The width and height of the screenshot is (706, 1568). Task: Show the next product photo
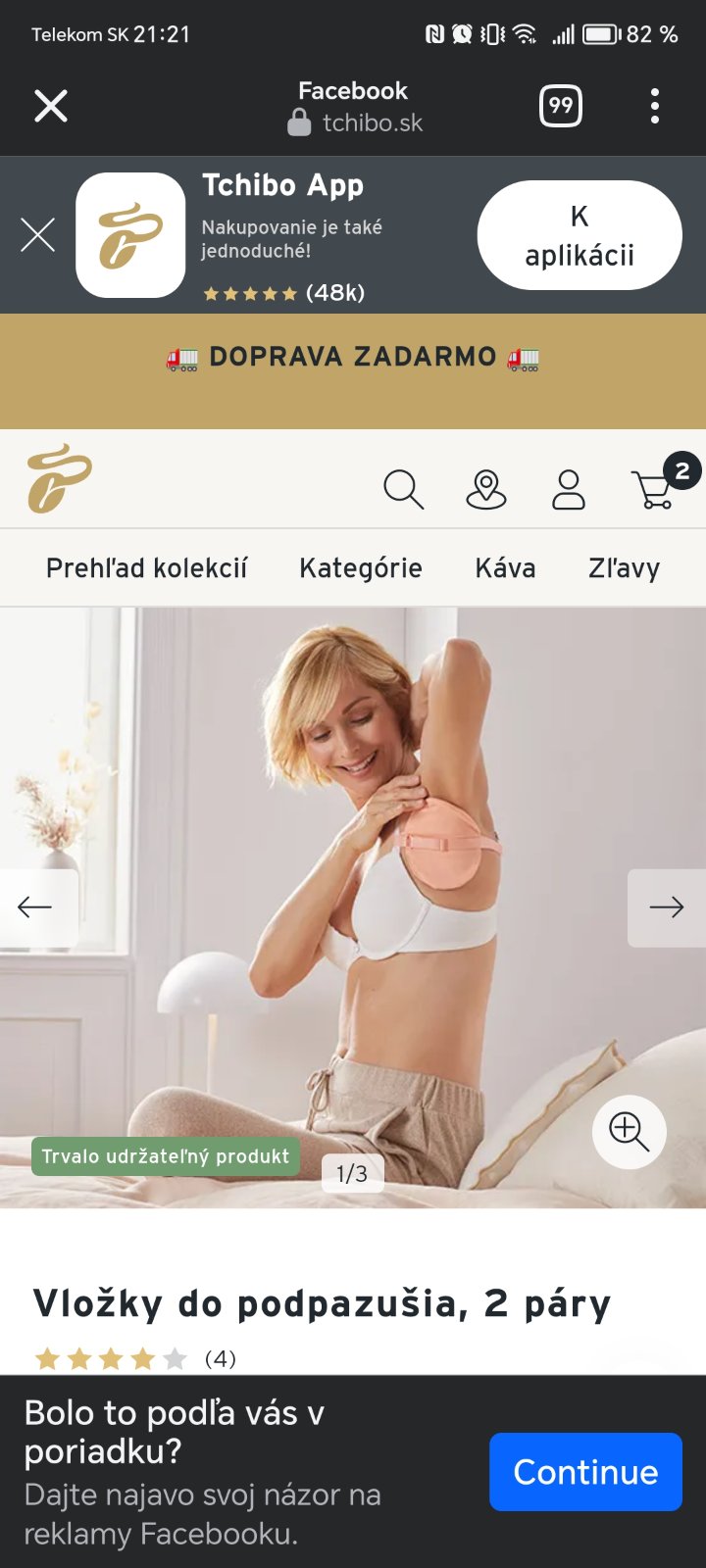pyautogui.click(x=667, y=907)
